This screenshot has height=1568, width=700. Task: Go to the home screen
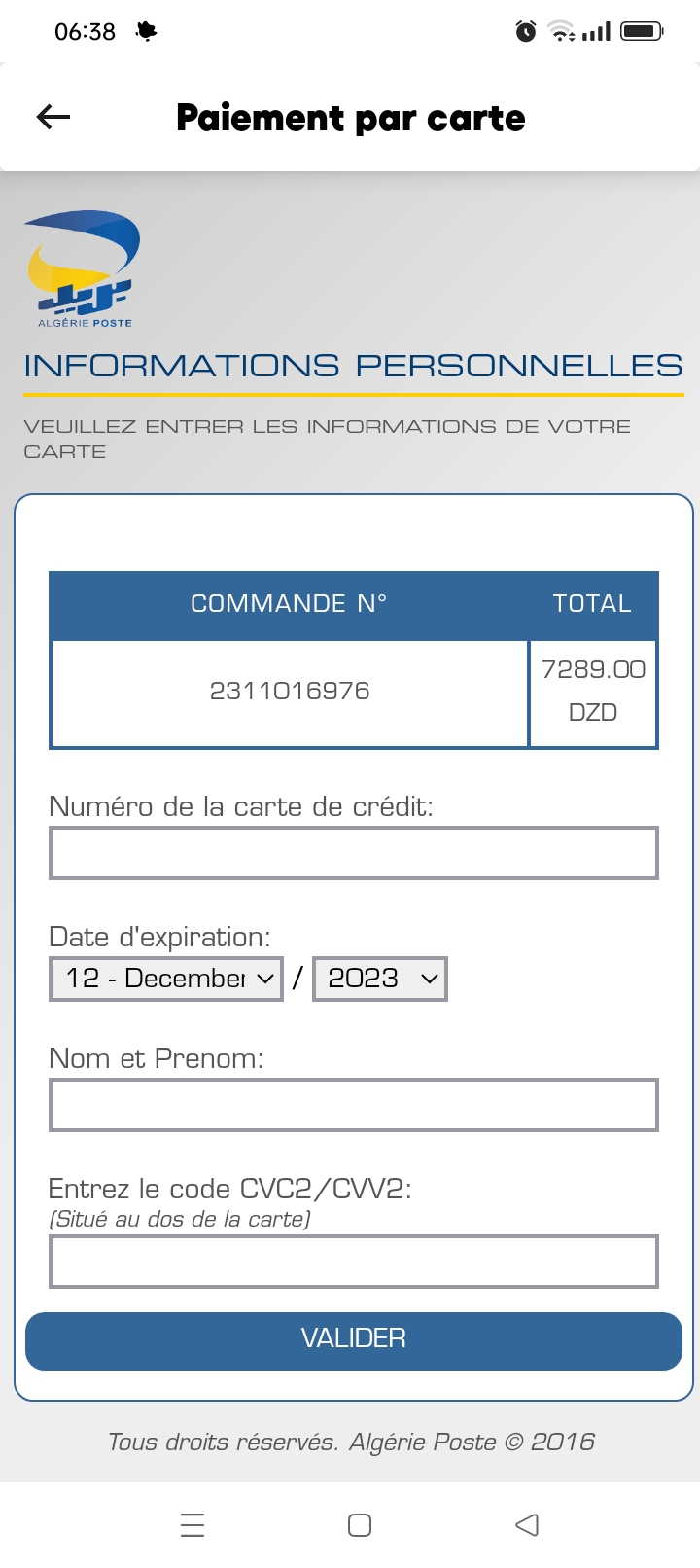tap(360, 1524)
